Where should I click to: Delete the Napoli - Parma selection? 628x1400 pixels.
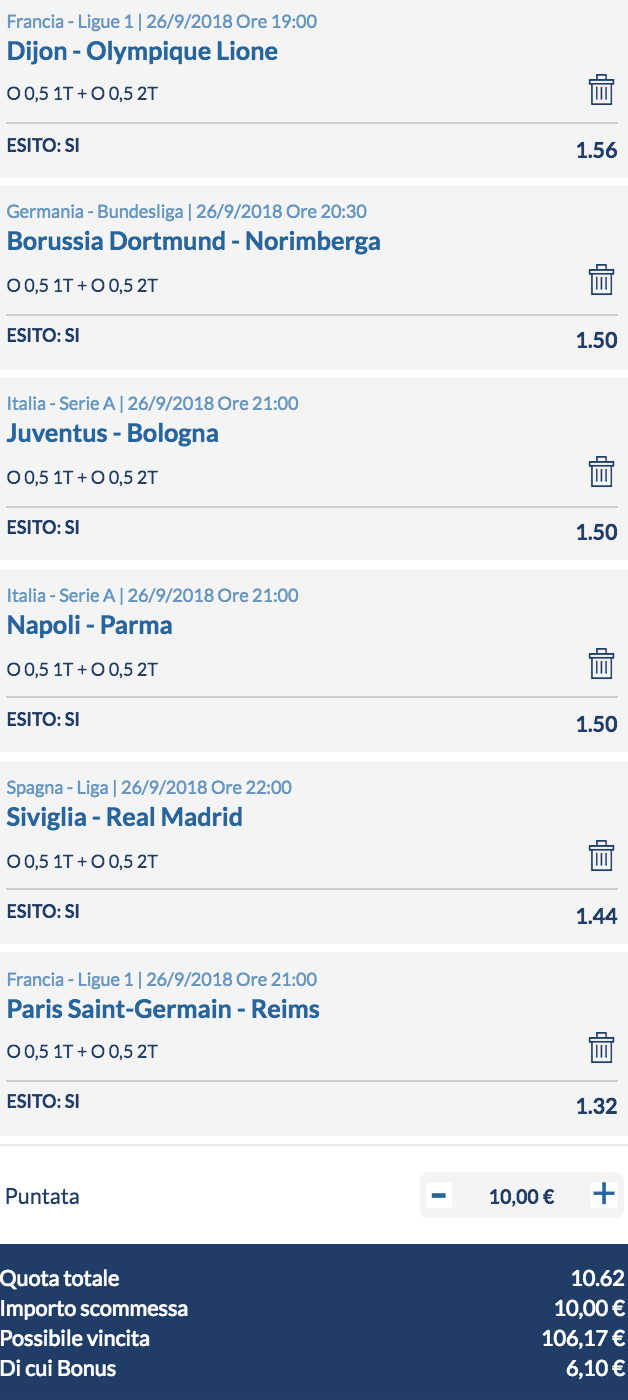pyautogui.click(x=601, y=664)
